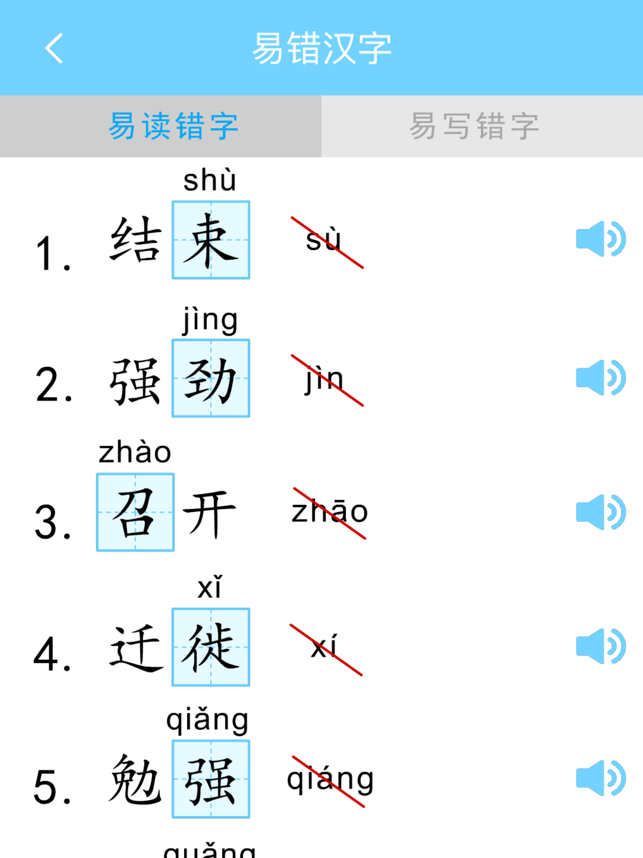643x858 pixels.
Task: Play pronunciation audio for 勉强
Action: tap(600, 778)
